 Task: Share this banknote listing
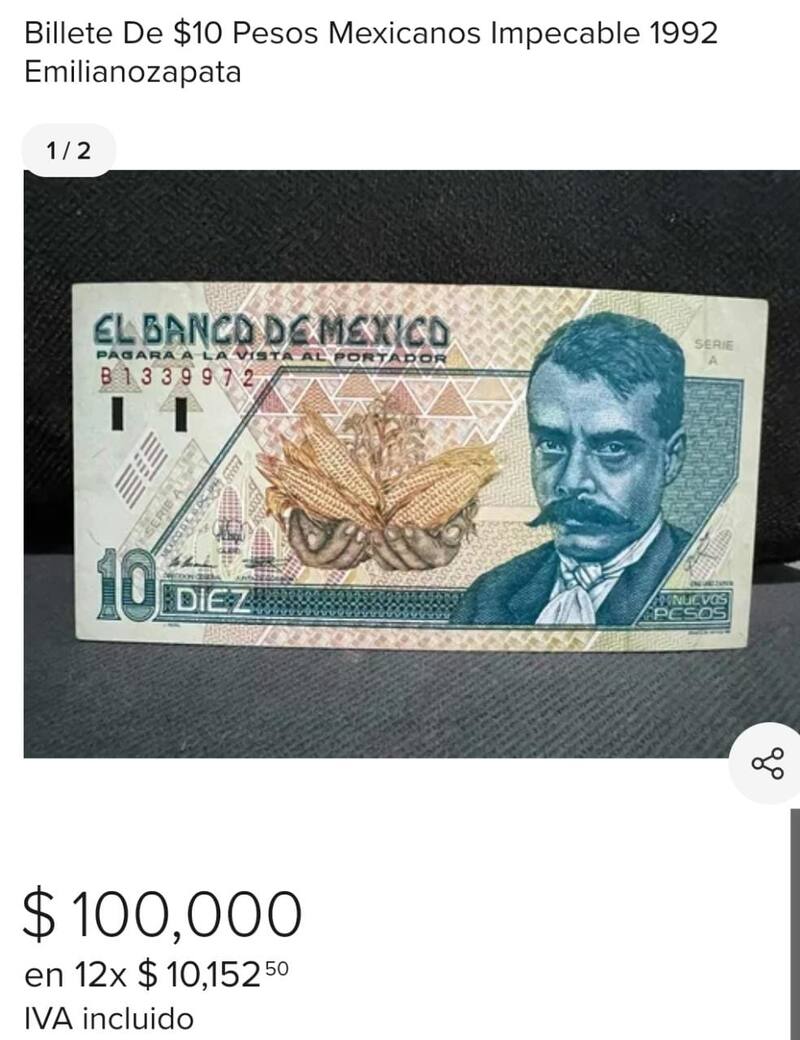click(x=768, y=764)
